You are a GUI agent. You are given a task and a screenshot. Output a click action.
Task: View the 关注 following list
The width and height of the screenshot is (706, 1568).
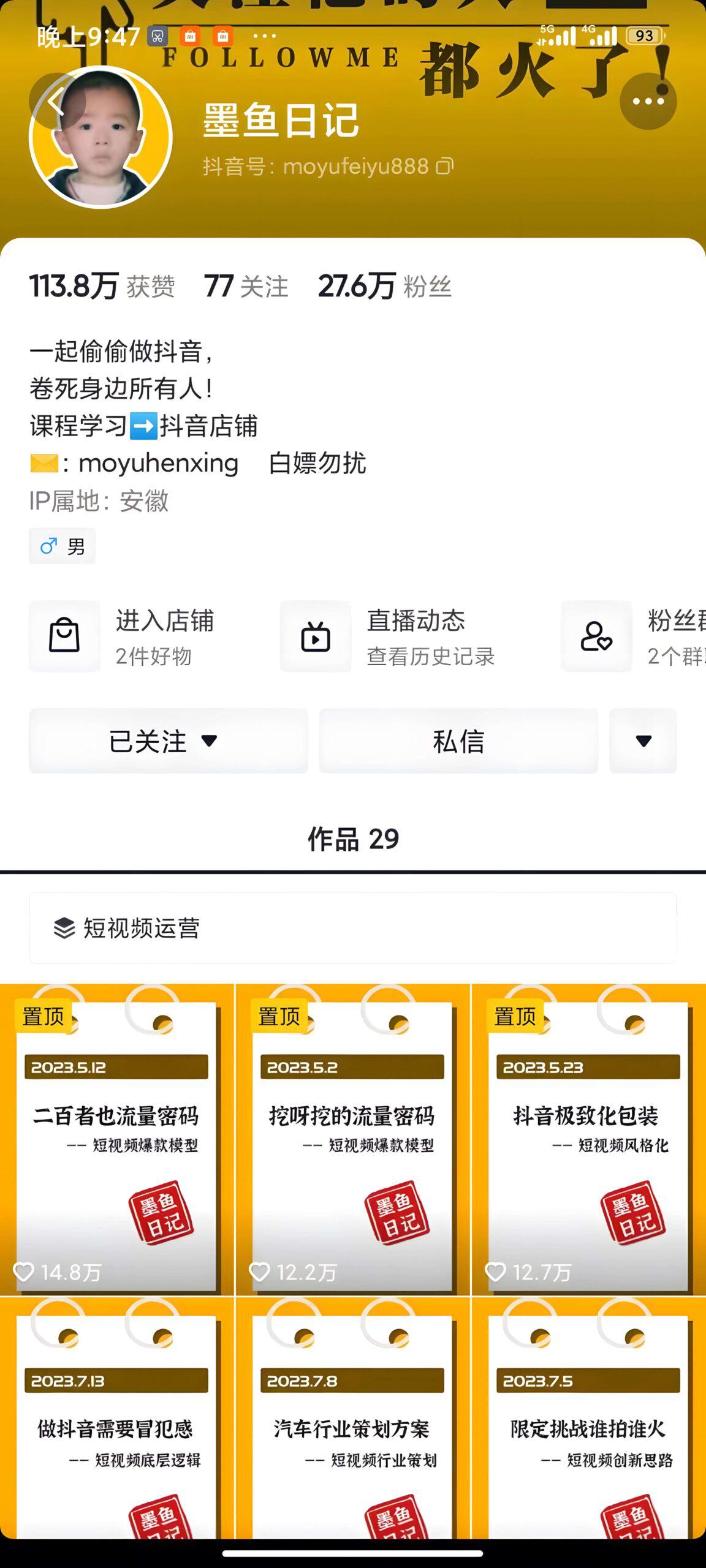[246, 287]
